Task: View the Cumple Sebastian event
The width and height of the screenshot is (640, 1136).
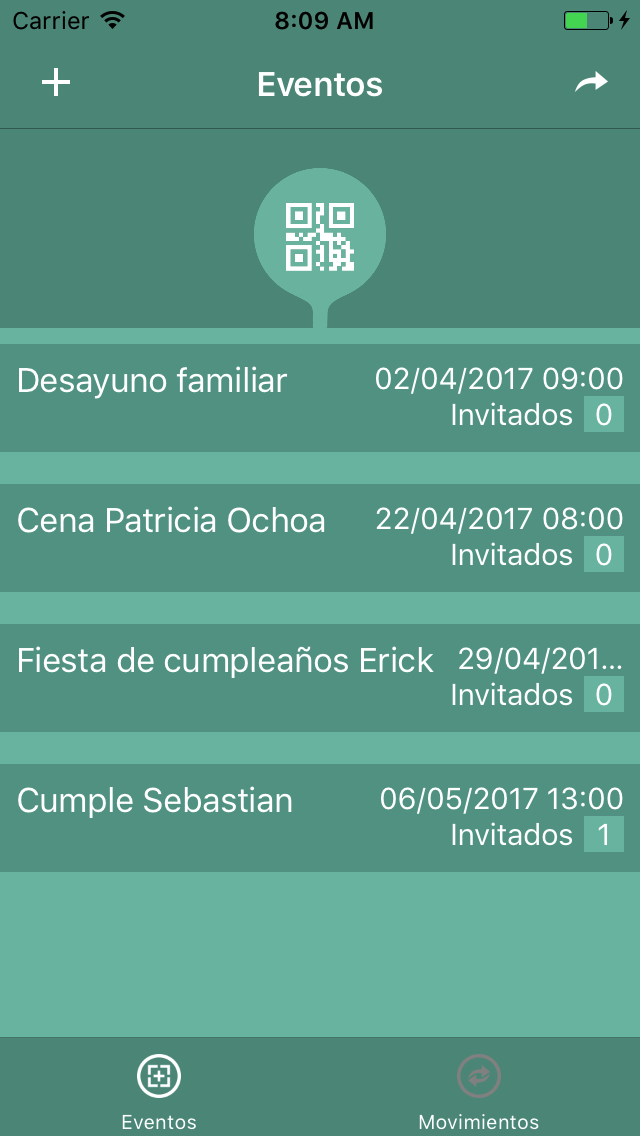Action: 320,818
